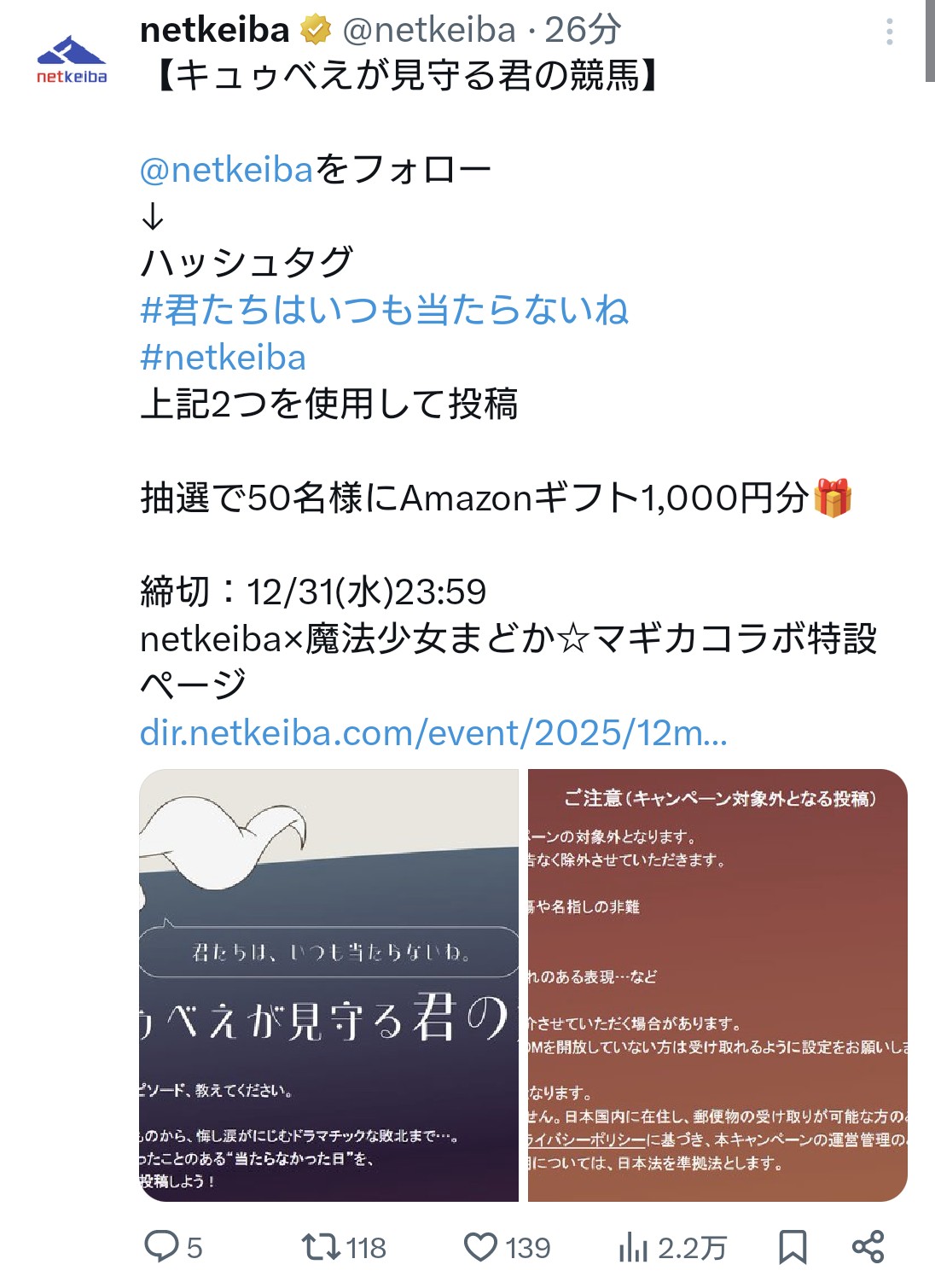View the left Kyubey campaign image
Image resolution: width=935 pixels, height=1288 pixels.
[x=328, y=985]
